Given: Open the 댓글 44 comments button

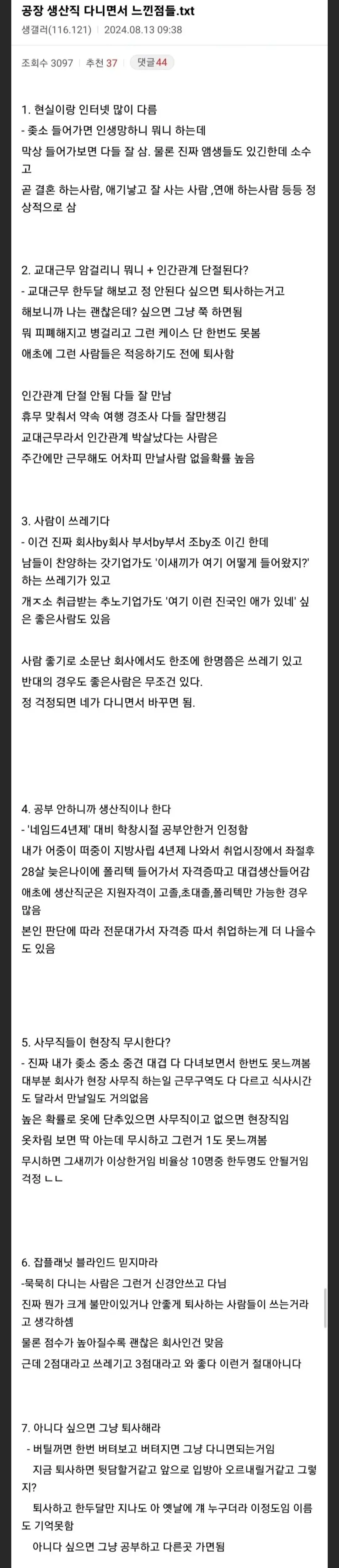Looking at the screenshot, I should 152,62.
